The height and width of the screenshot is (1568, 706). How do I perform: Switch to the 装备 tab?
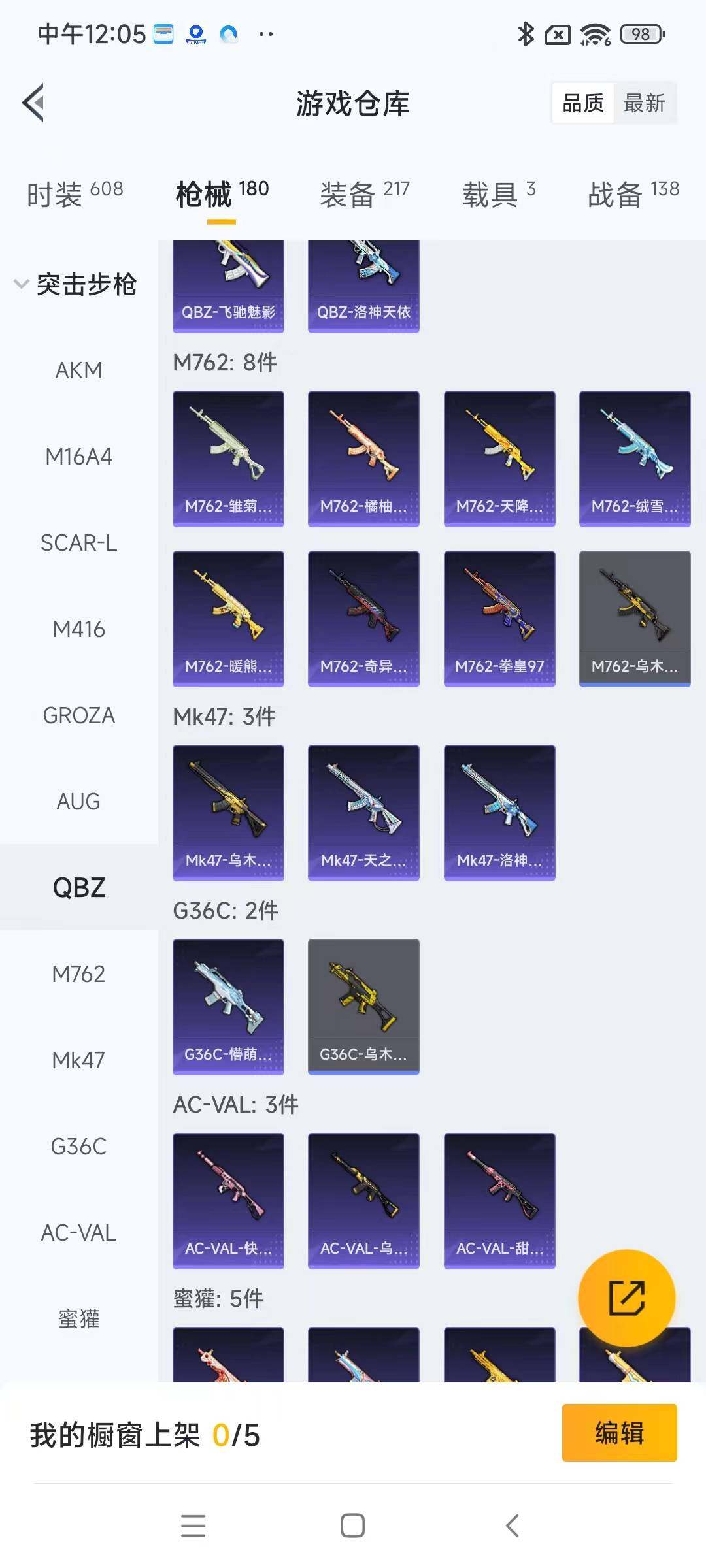pos(363,194)
